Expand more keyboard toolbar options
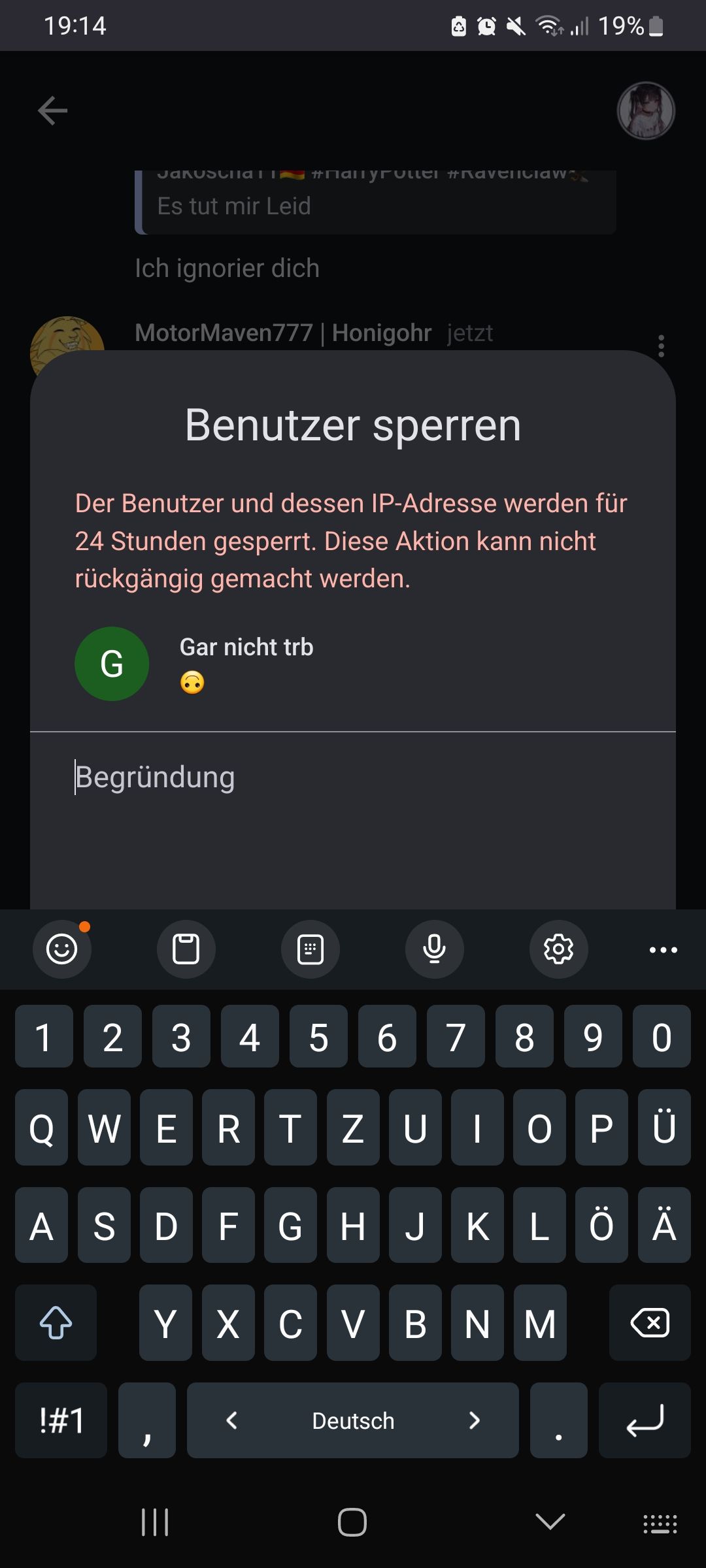This screenshot has height=1568, width=706. click(663, 949)
